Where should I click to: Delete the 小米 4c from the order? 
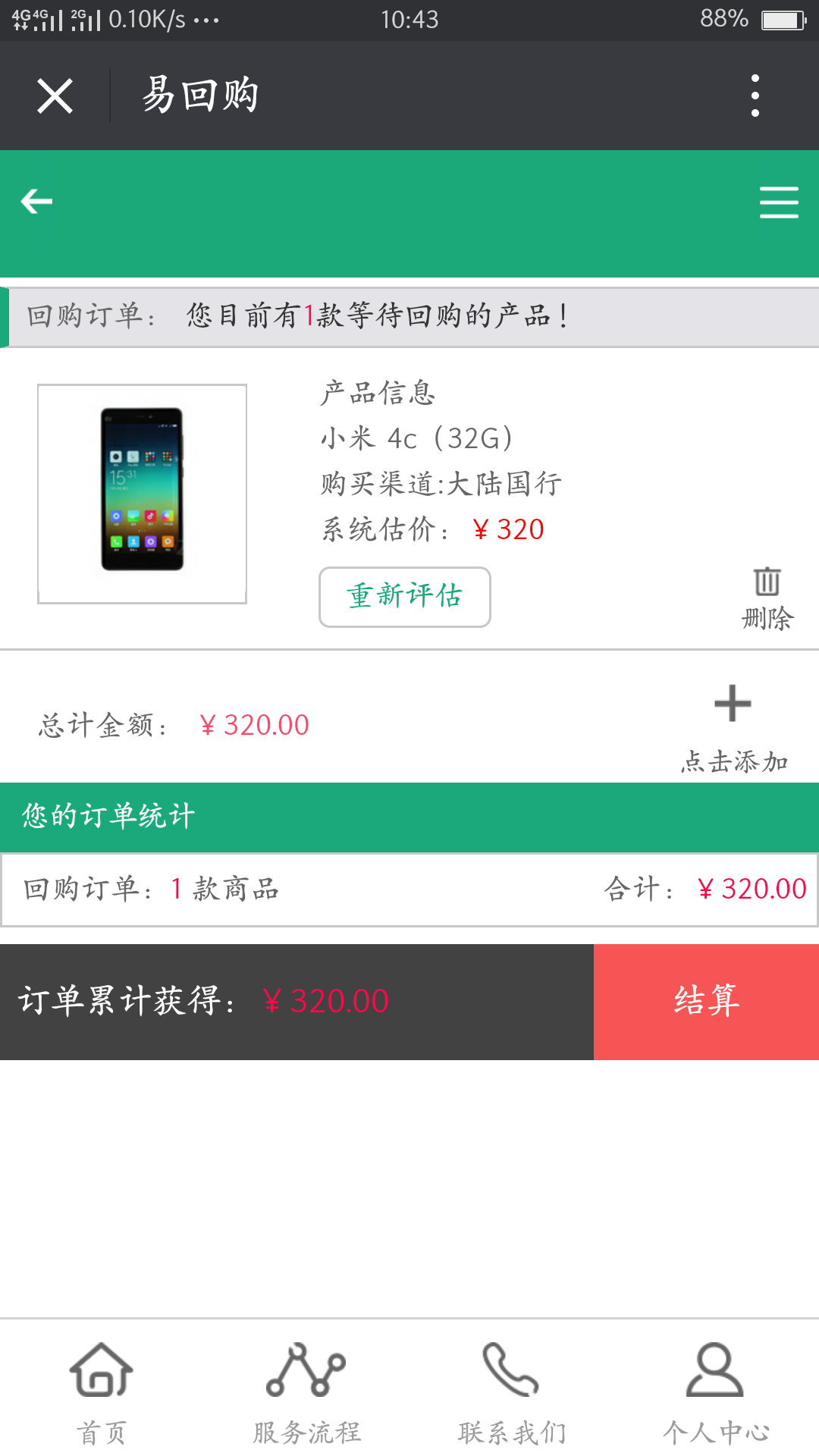point(767,599)
